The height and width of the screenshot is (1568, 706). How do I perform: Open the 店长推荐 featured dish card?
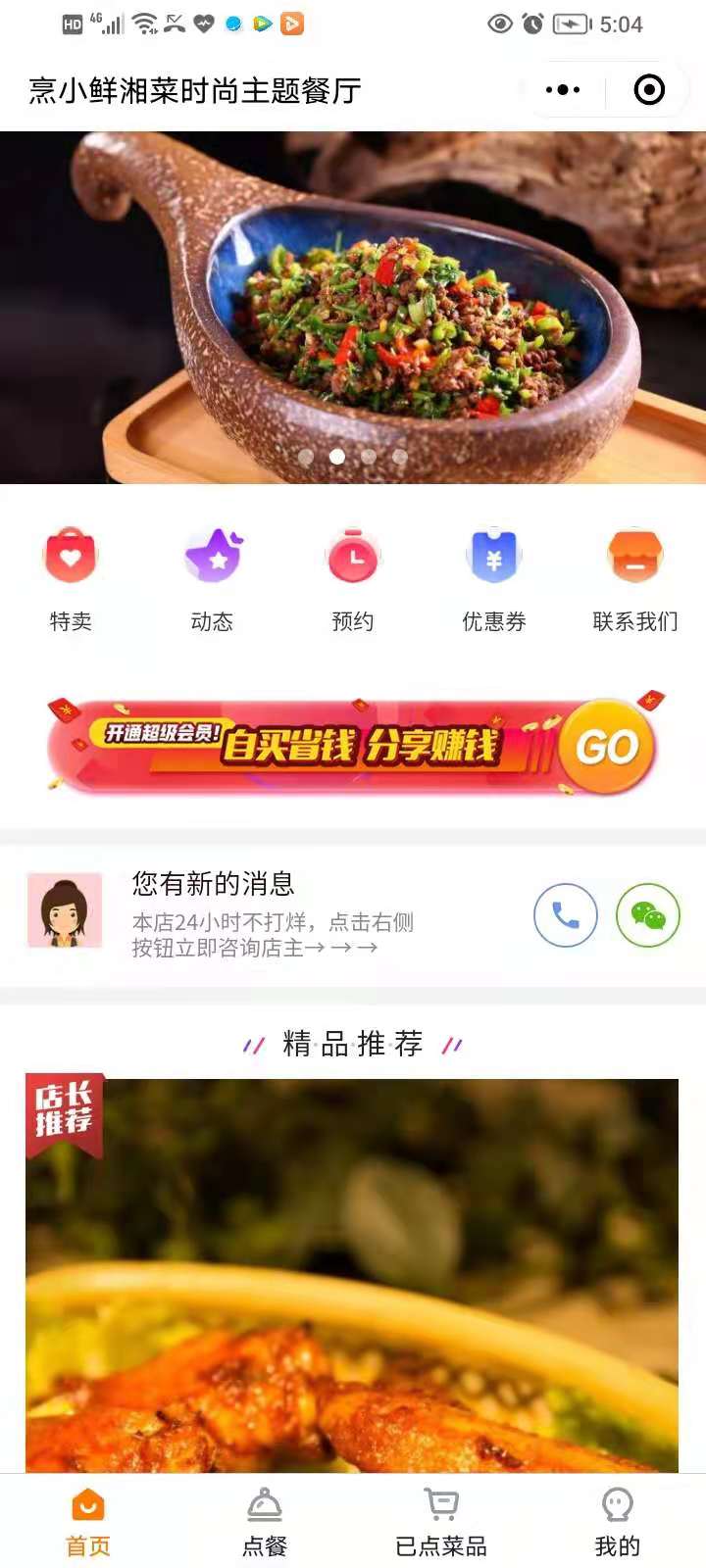pos(353,1274)
